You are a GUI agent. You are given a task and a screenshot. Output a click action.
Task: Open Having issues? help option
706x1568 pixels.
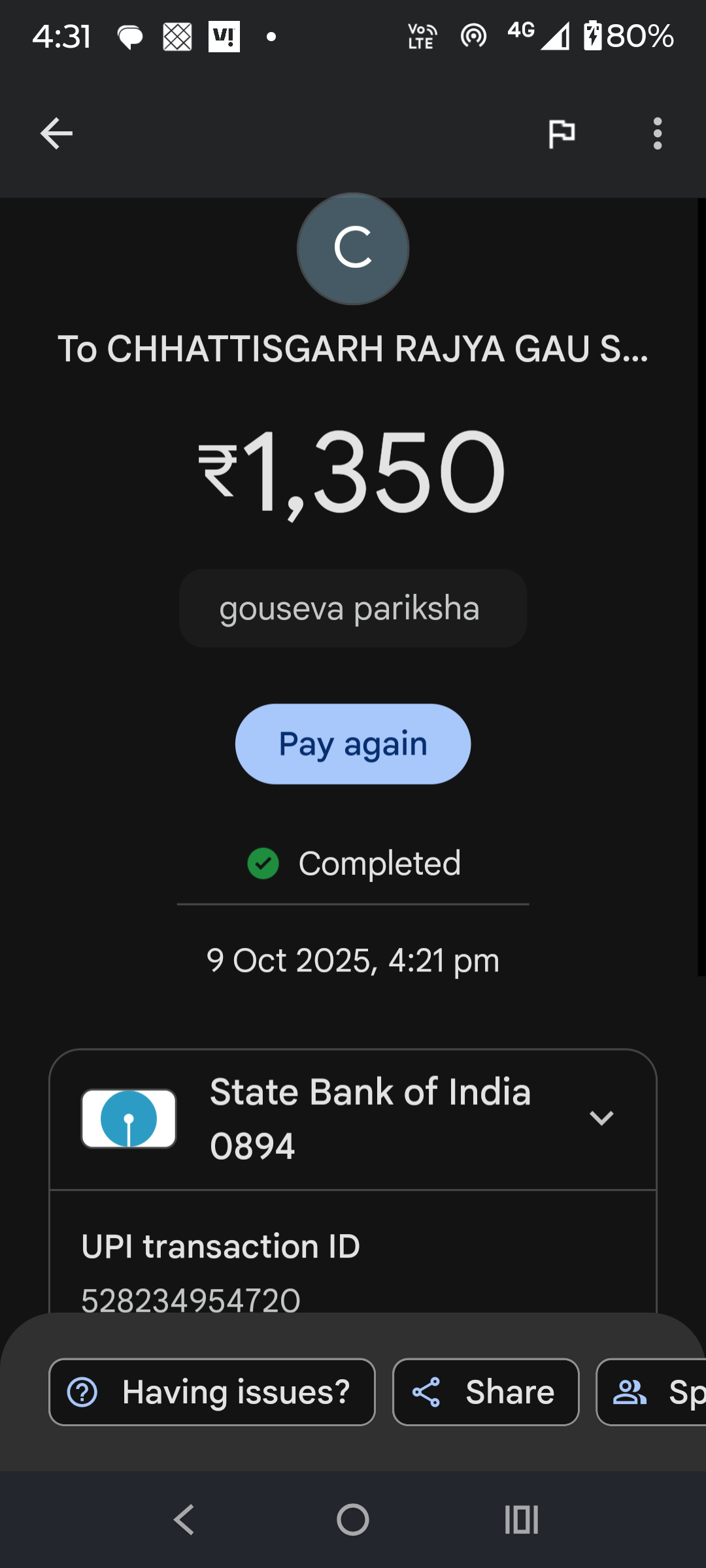click(212, 1392)
